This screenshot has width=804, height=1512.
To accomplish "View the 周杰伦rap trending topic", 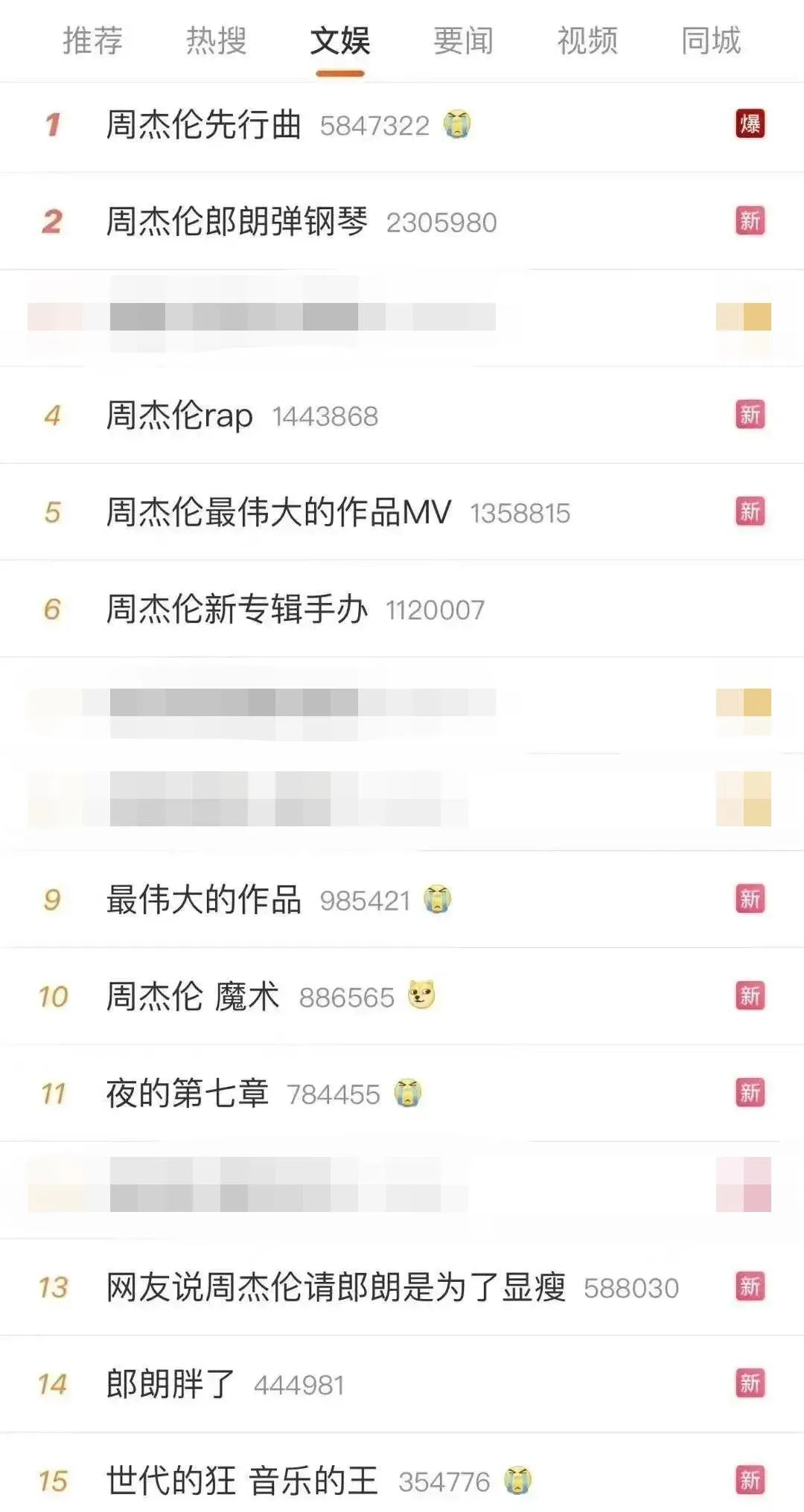I will pyautogui.click(x=179, y=415).
